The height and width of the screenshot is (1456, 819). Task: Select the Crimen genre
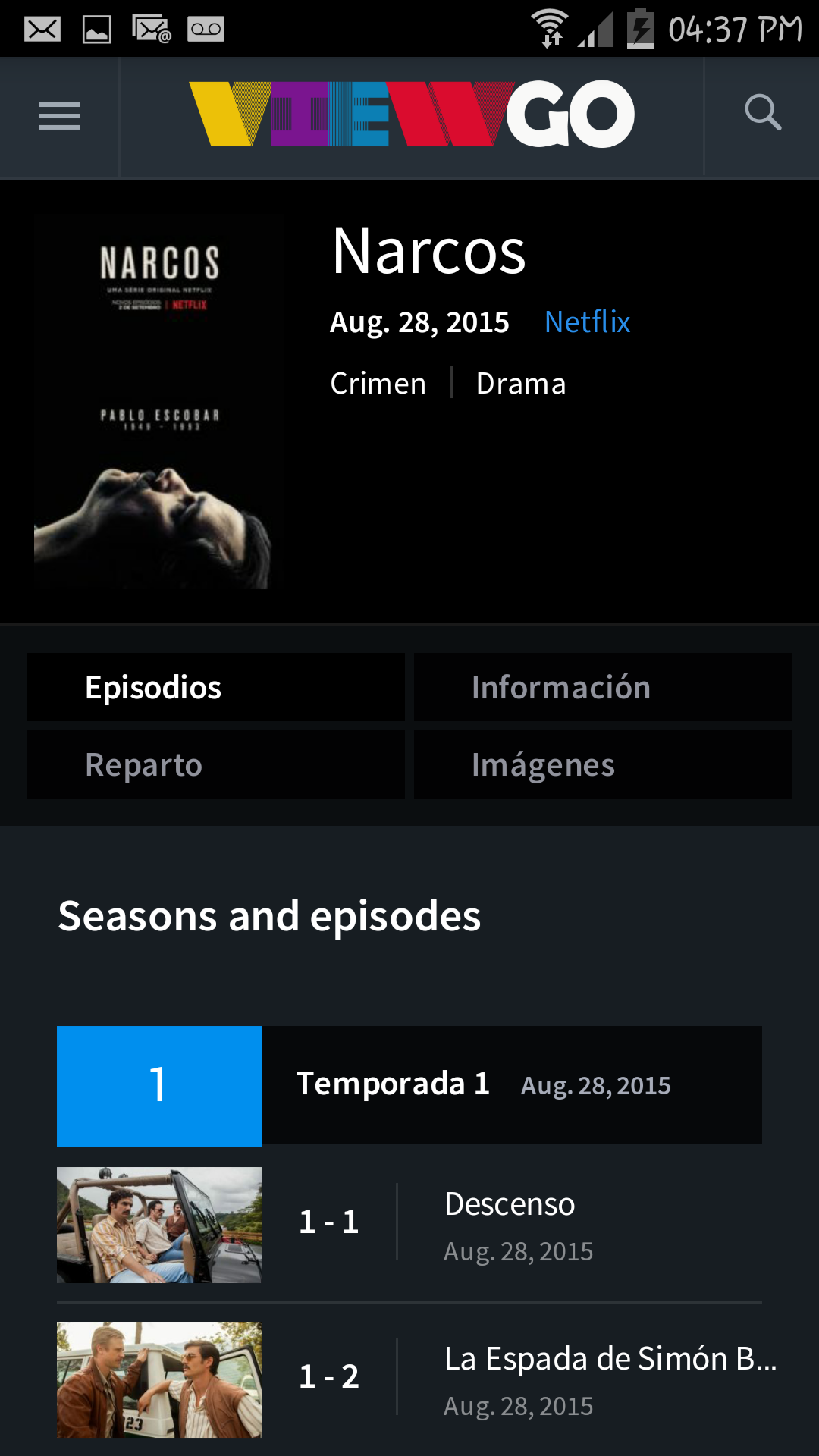pos(378,384)
